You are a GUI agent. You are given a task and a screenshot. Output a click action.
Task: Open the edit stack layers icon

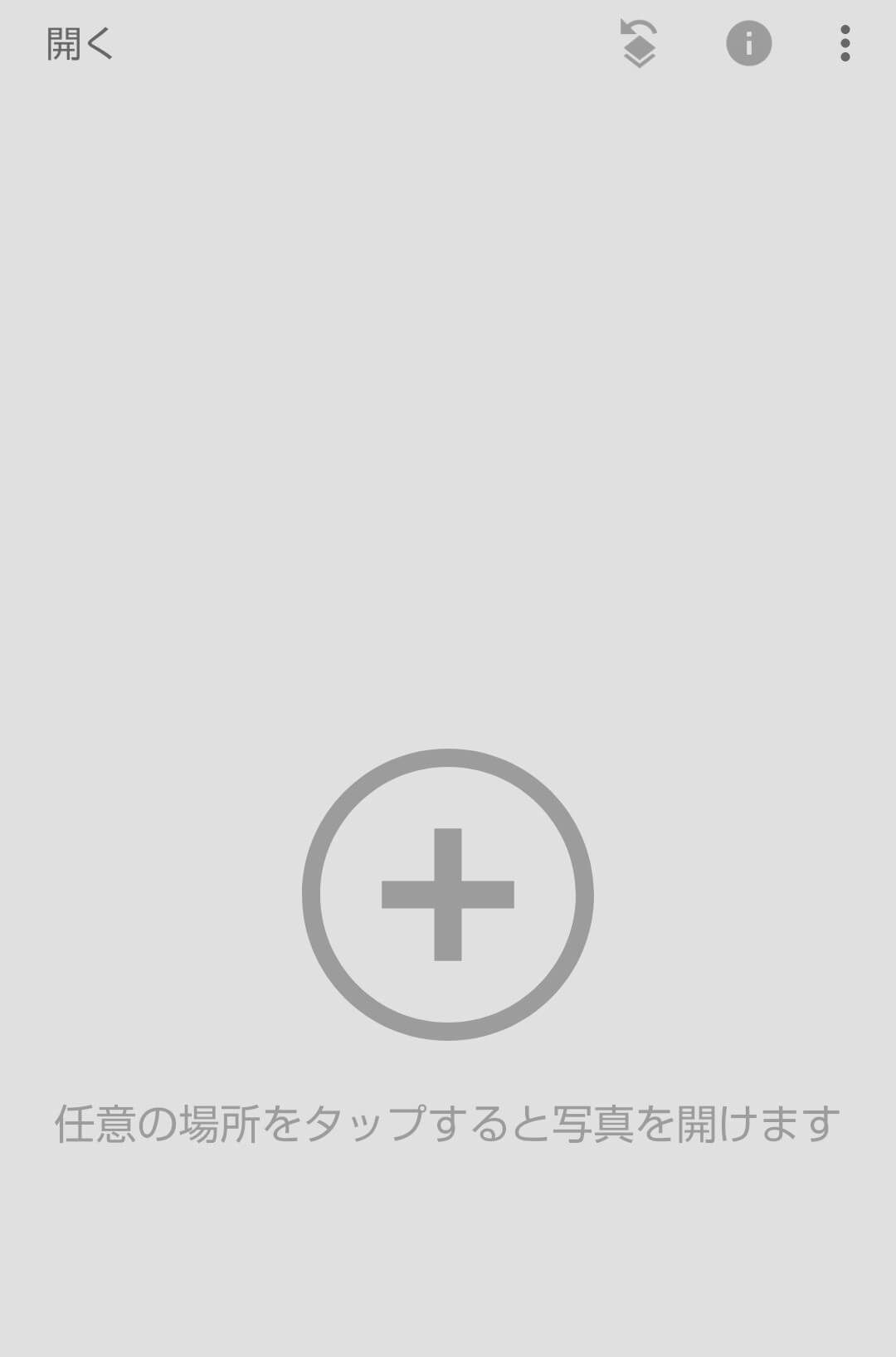[639, 44]
